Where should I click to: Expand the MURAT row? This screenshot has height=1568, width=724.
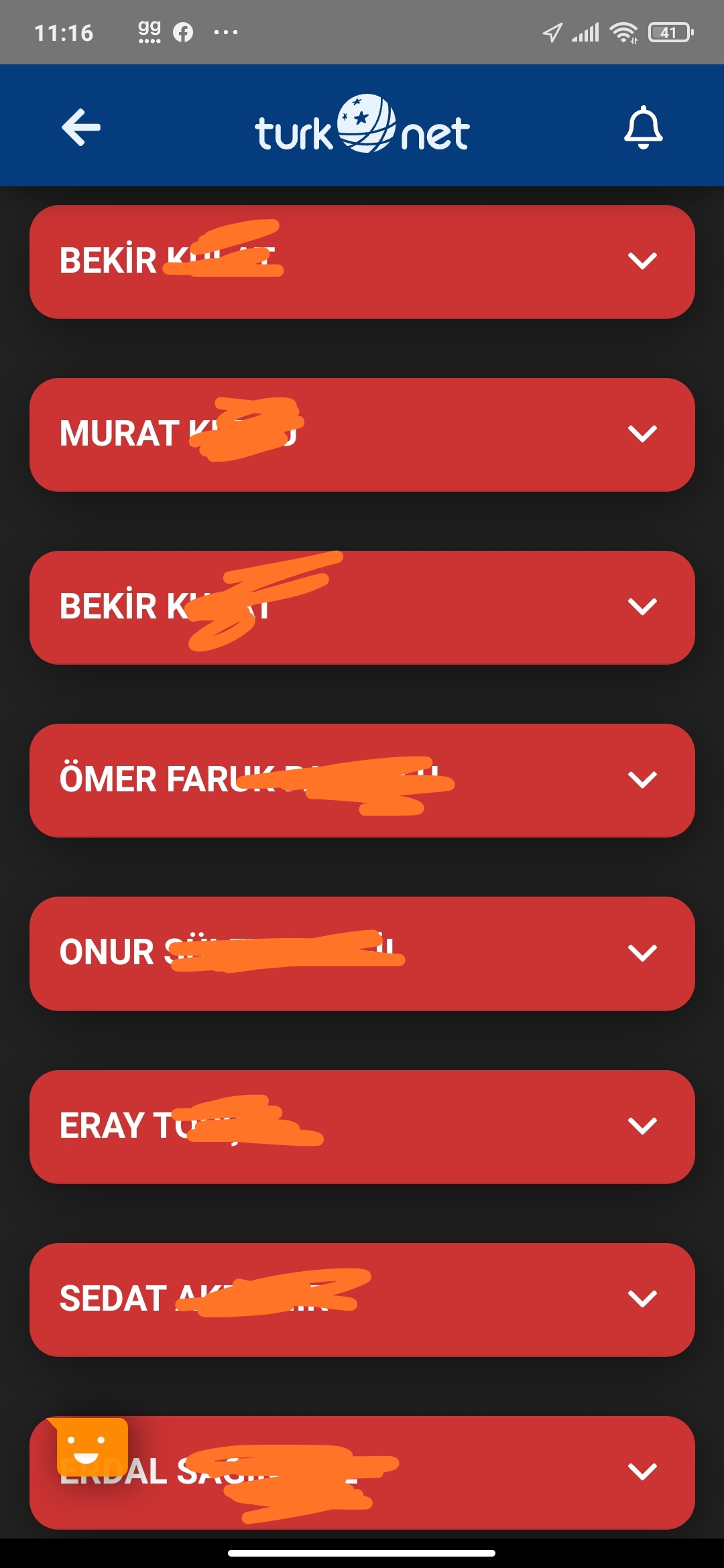click(x=362, y=434)
